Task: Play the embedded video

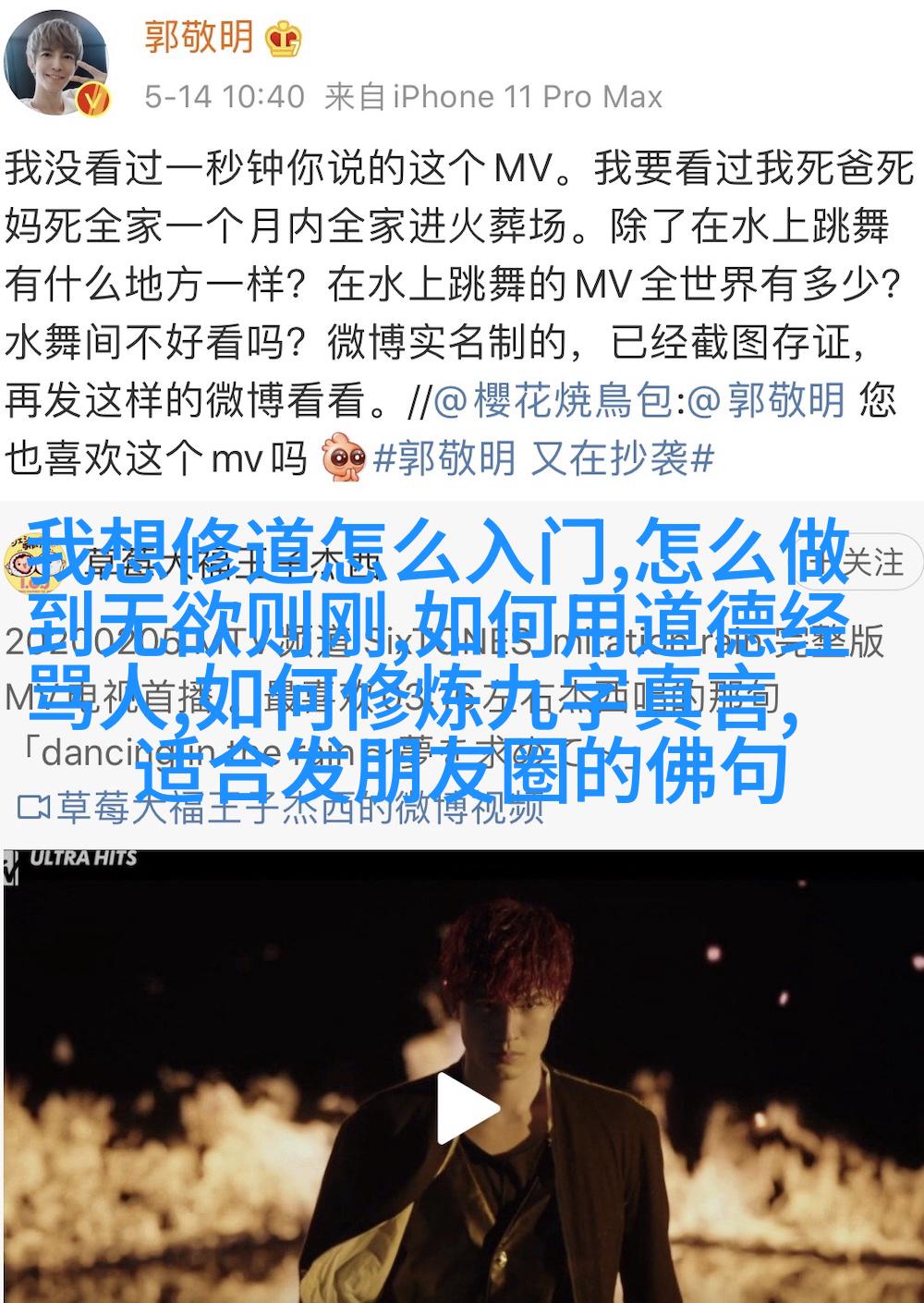Action: coord(466,1109)
